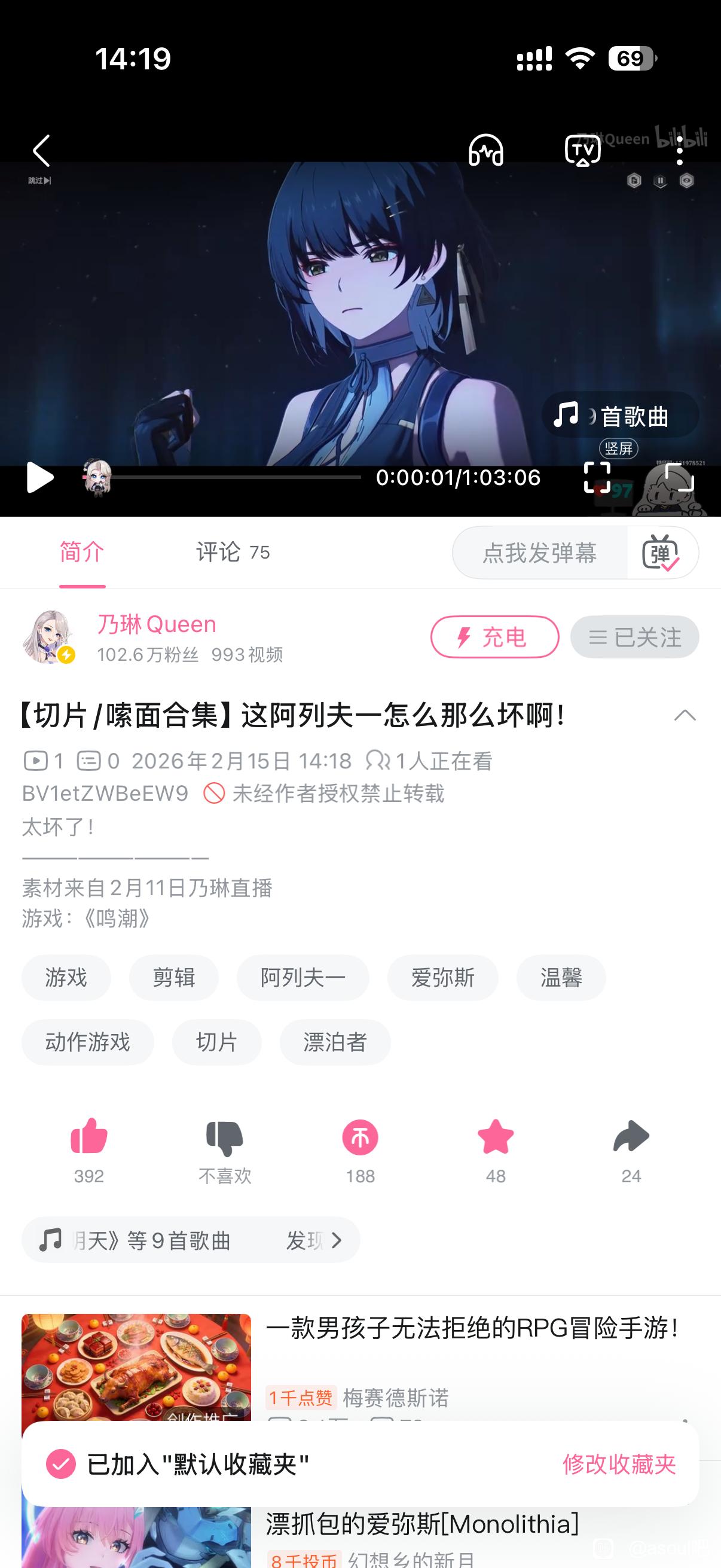Tap the 充电 button
The height and width of the screenshot is (1568, 721).
pos(494,637)
